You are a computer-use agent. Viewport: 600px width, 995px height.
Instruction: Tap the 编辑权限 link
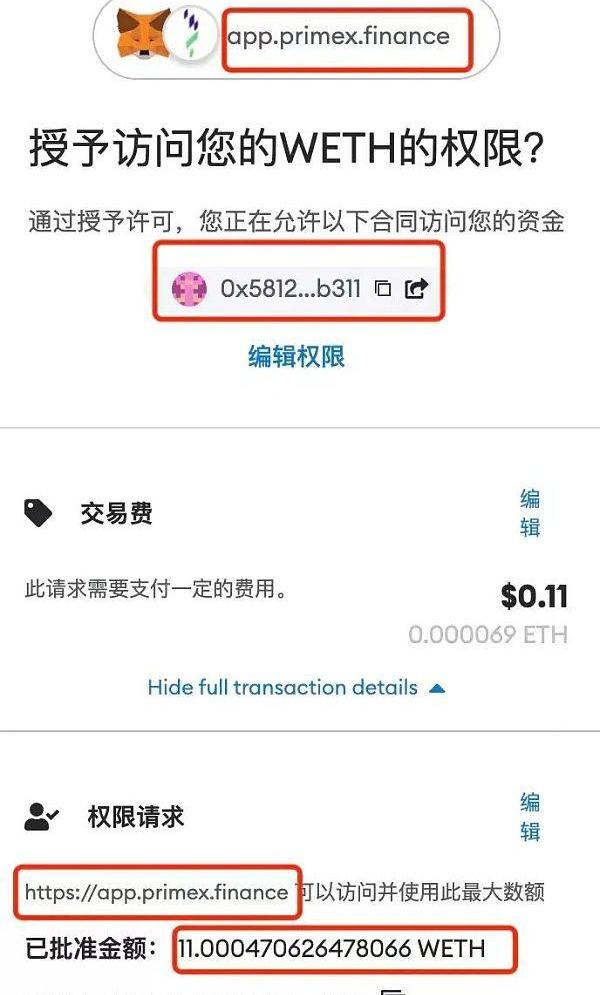[297, 356]
